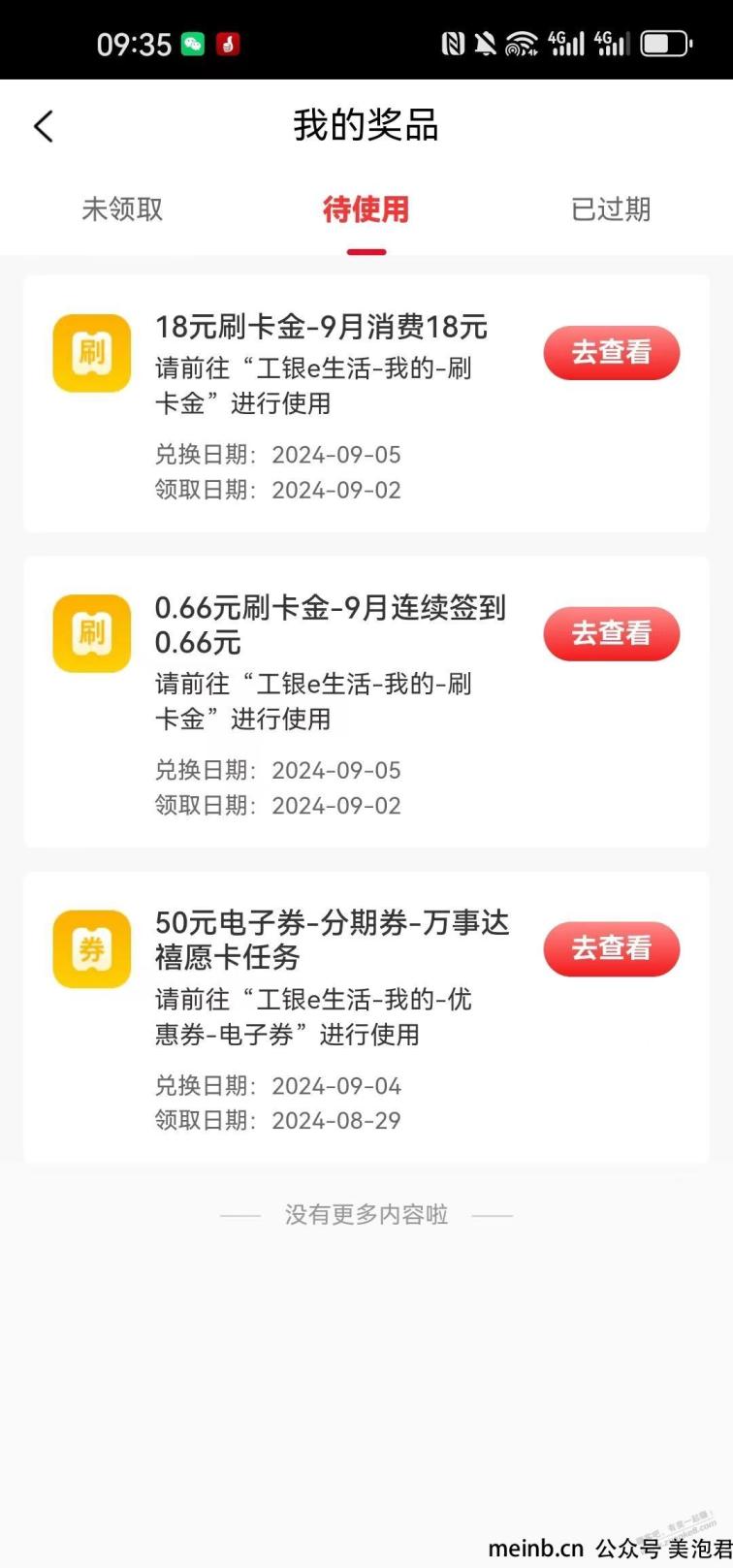Tap 去查看 for 0.66元刷卡金 prize
This screenshot has height=1568, width=733.
(x=611, y=634)
